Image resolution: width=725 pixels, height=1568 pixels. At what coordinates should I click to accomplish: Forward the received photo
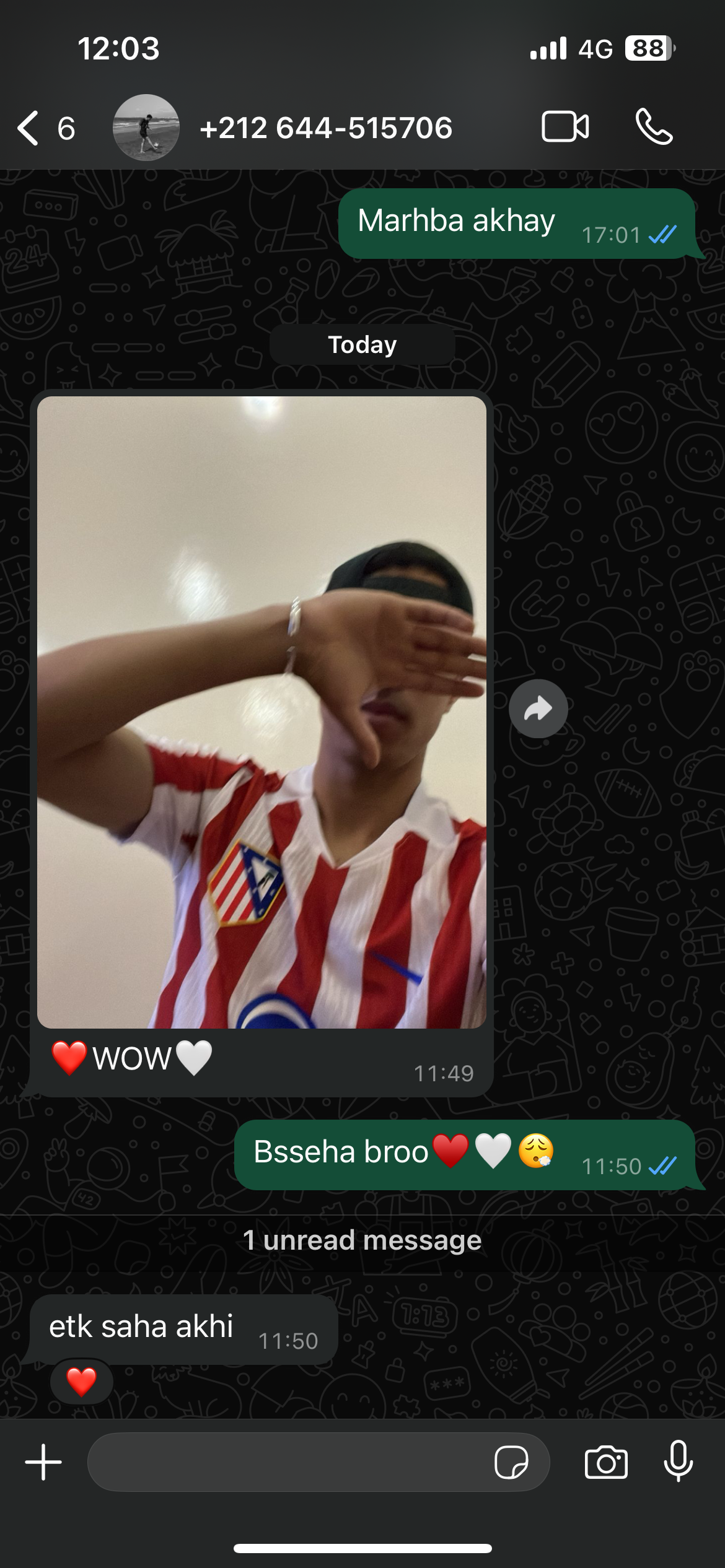click(x=538, y=709)
